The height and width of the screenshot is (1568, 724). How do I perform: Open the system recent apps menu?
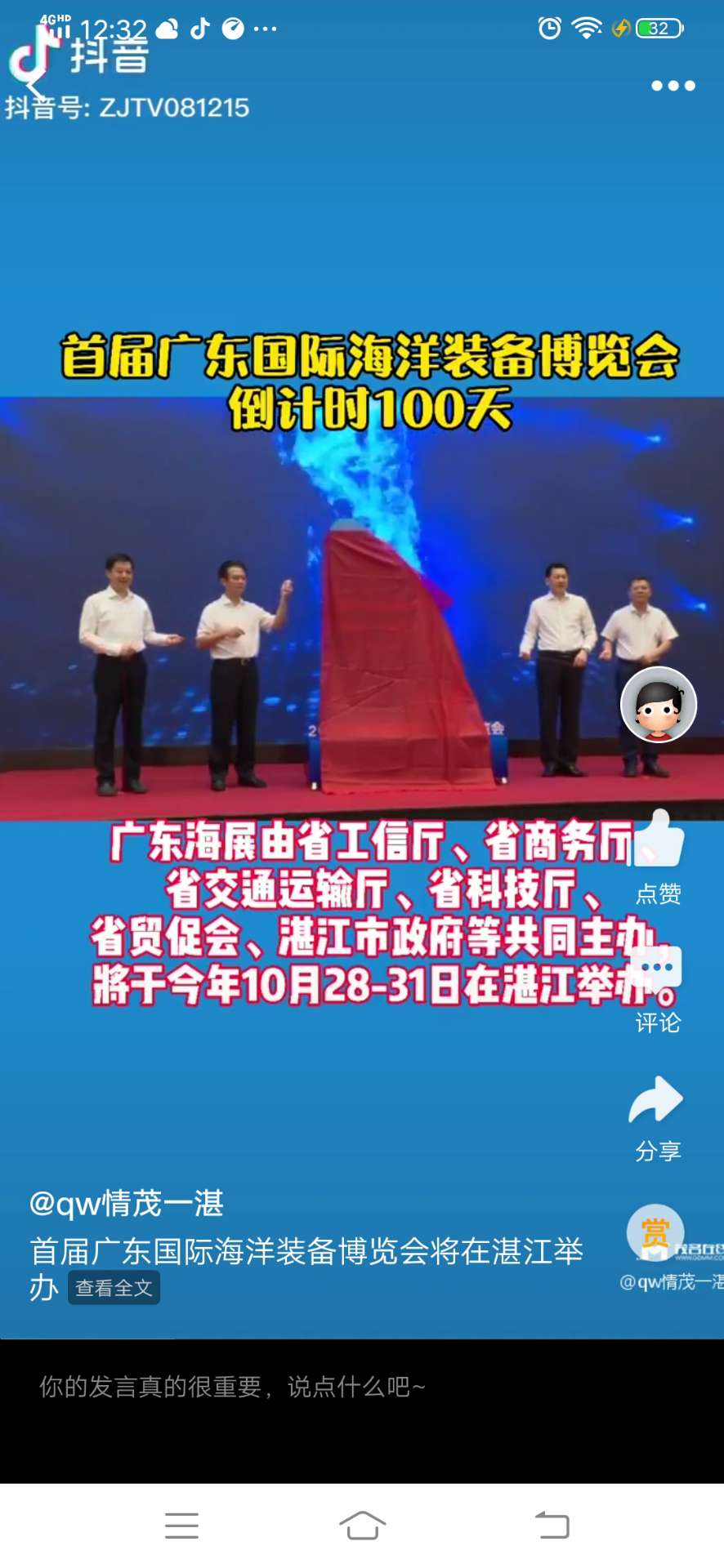[x=181, y=1525]
